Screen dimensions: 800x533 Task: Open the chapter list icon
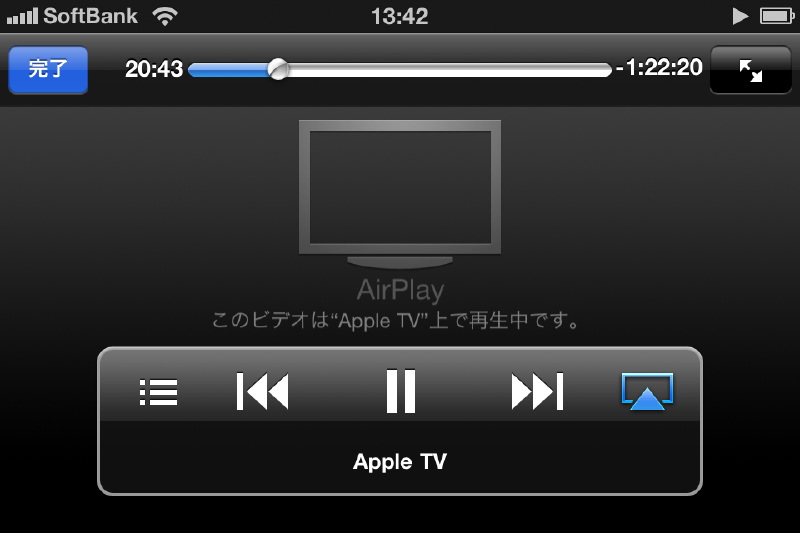[x=158, y=392]
